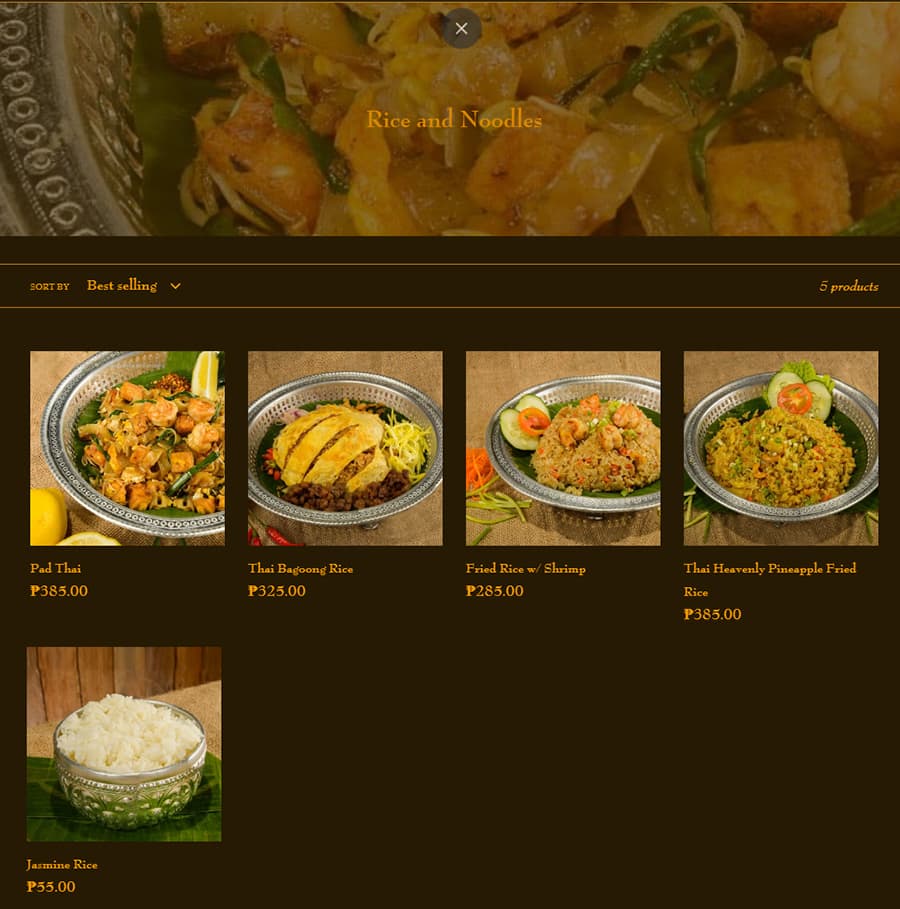The height and width of the screenshot is (909, 900).
Task: Click the Rice and Noodles banner heading
Action: (x=454, y=119)
